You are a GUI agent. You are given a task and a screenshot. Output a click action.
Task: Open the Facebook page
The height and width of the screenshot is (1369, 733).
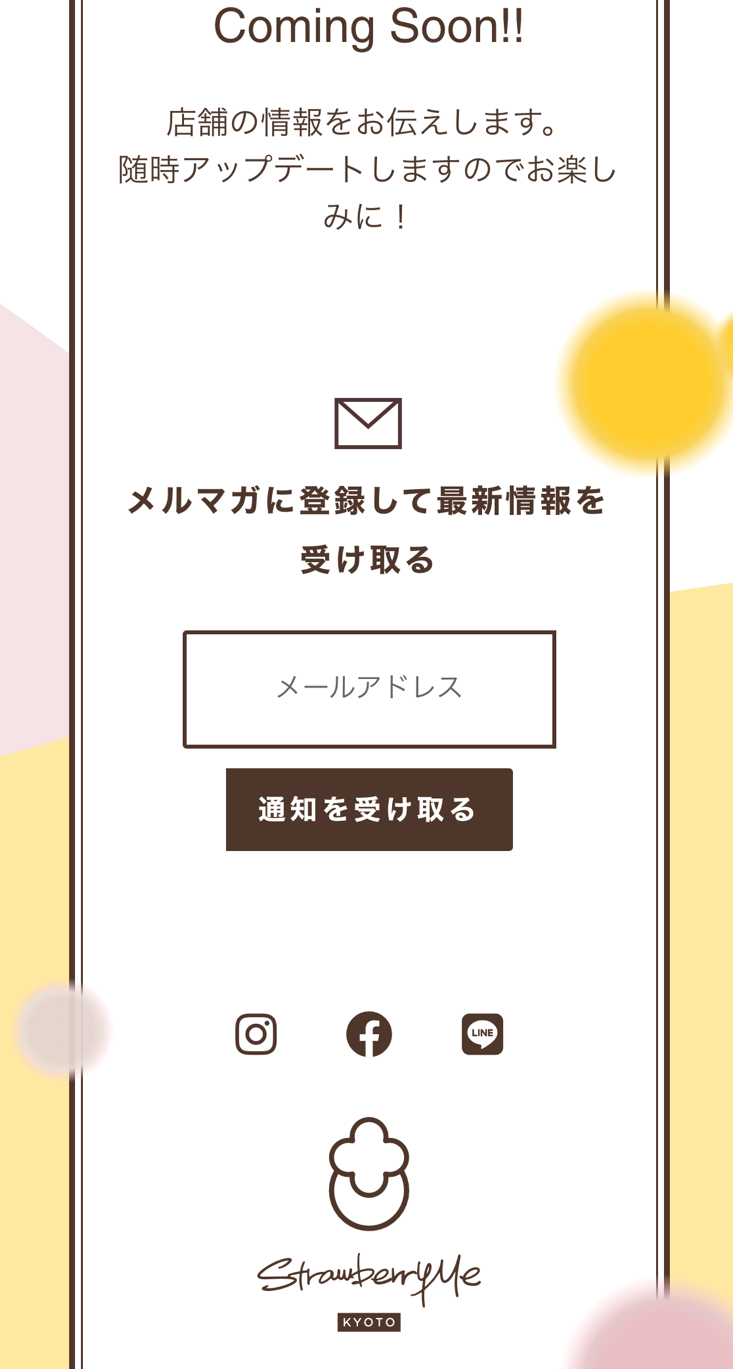369,1034
